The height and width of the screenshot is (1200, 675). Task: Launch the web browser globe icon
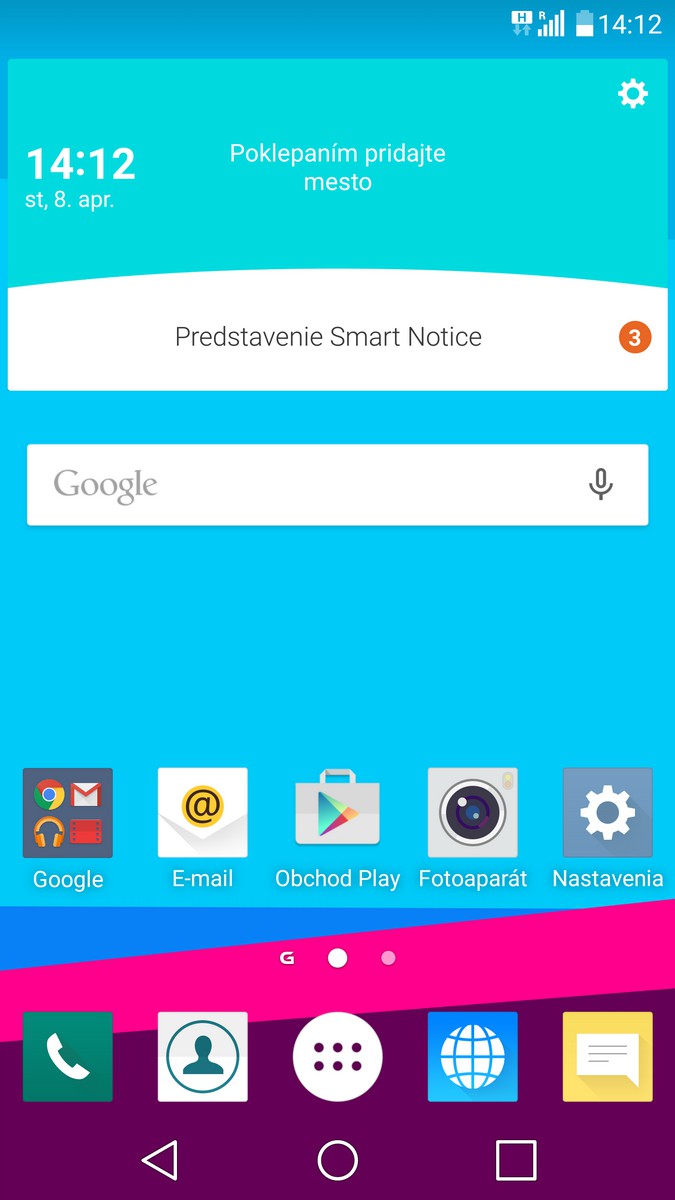pyautogui.click(x=472, y=1056)
